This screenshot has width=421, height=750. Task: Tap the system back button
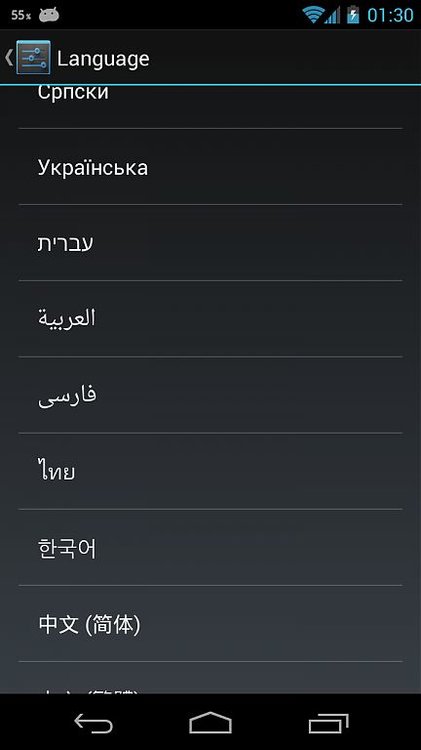(x=94, y=723)
